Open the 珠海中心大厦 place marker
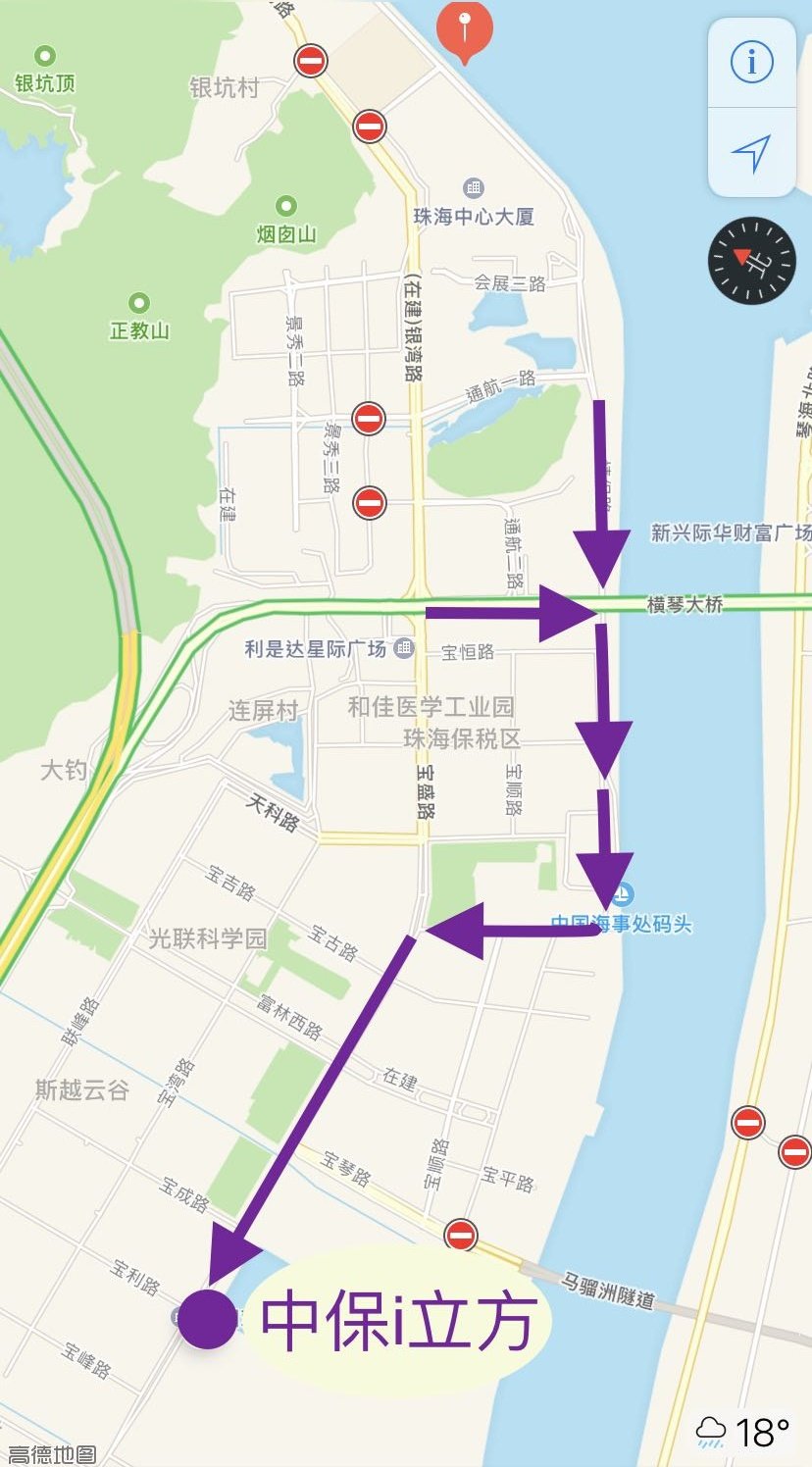812x1467 pixels. pos(474,187)
